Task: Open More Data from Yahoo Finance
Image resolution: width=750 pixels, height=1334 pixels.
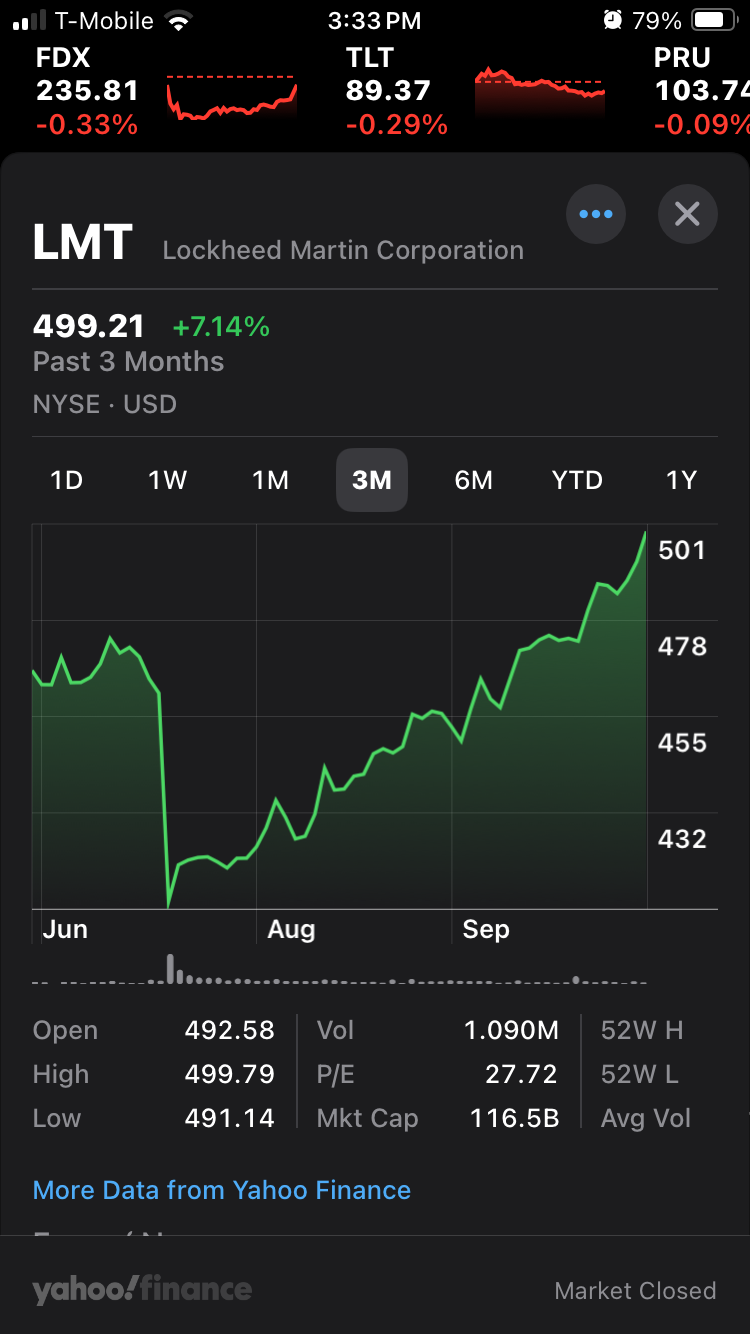Action: (222, 1190)
